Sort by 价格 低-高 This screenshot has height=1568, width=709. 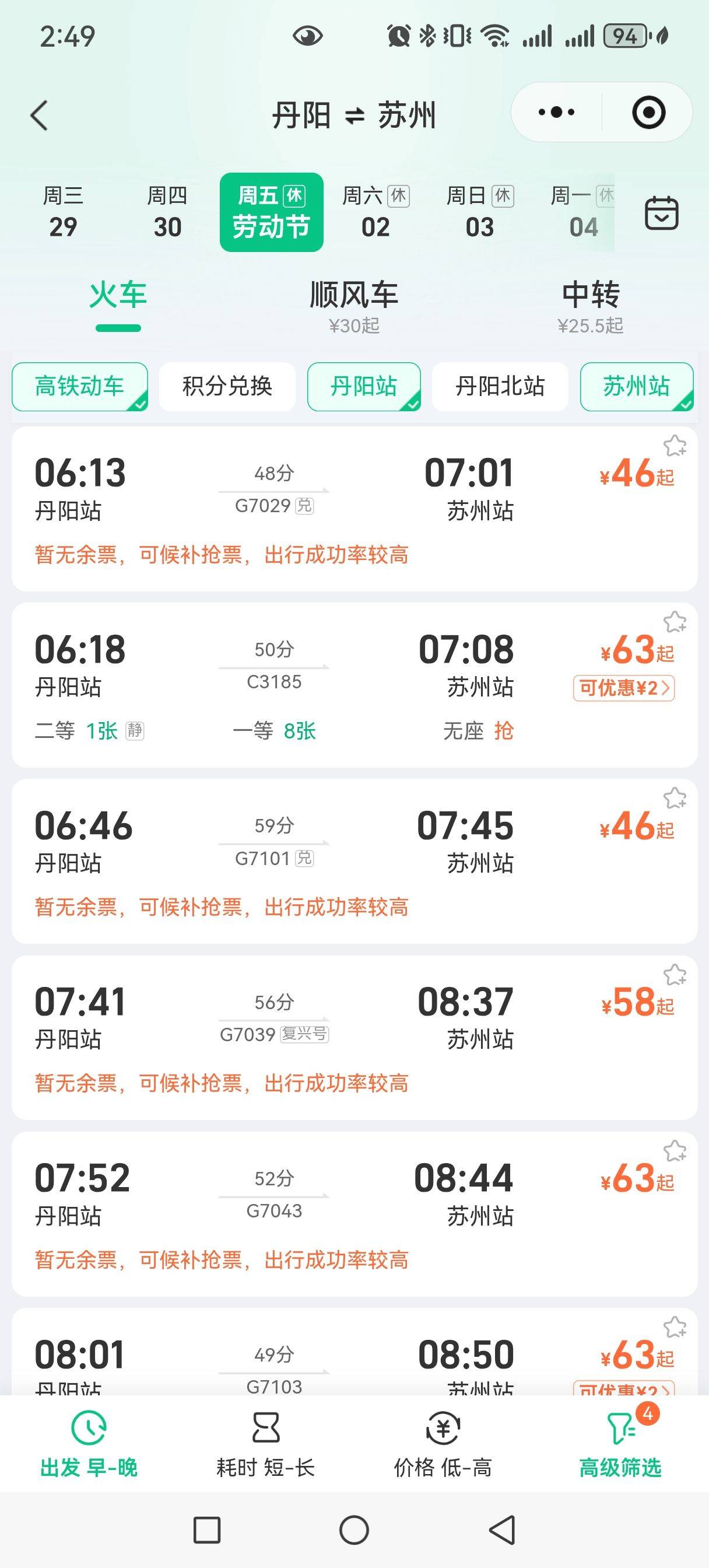443,1443
